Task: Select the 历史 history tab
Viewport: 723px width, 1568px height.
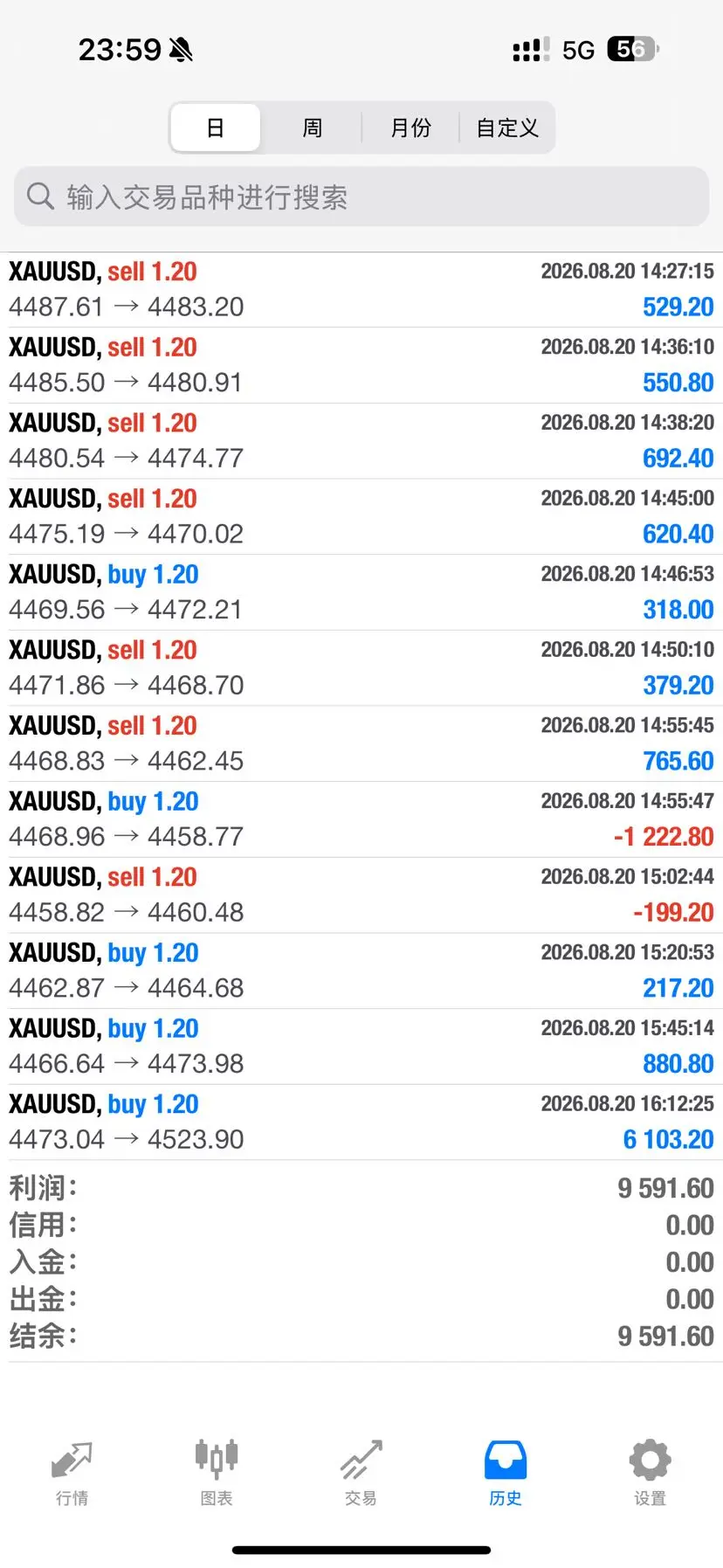Action: [506, 1475]
